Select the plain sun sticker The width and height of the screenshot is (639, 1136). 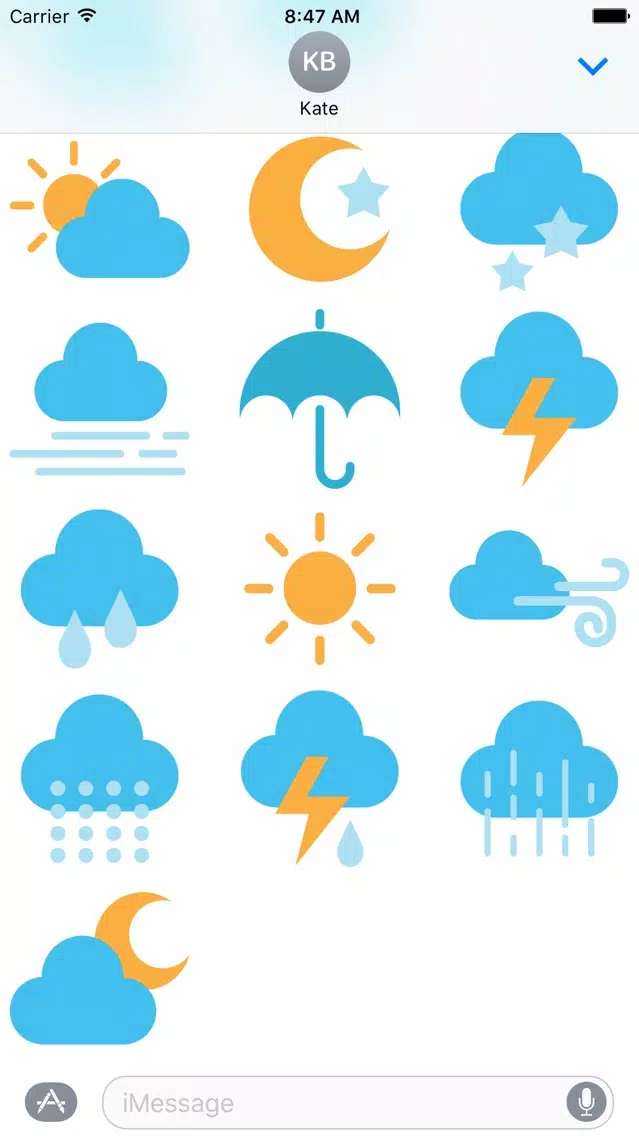319,588
